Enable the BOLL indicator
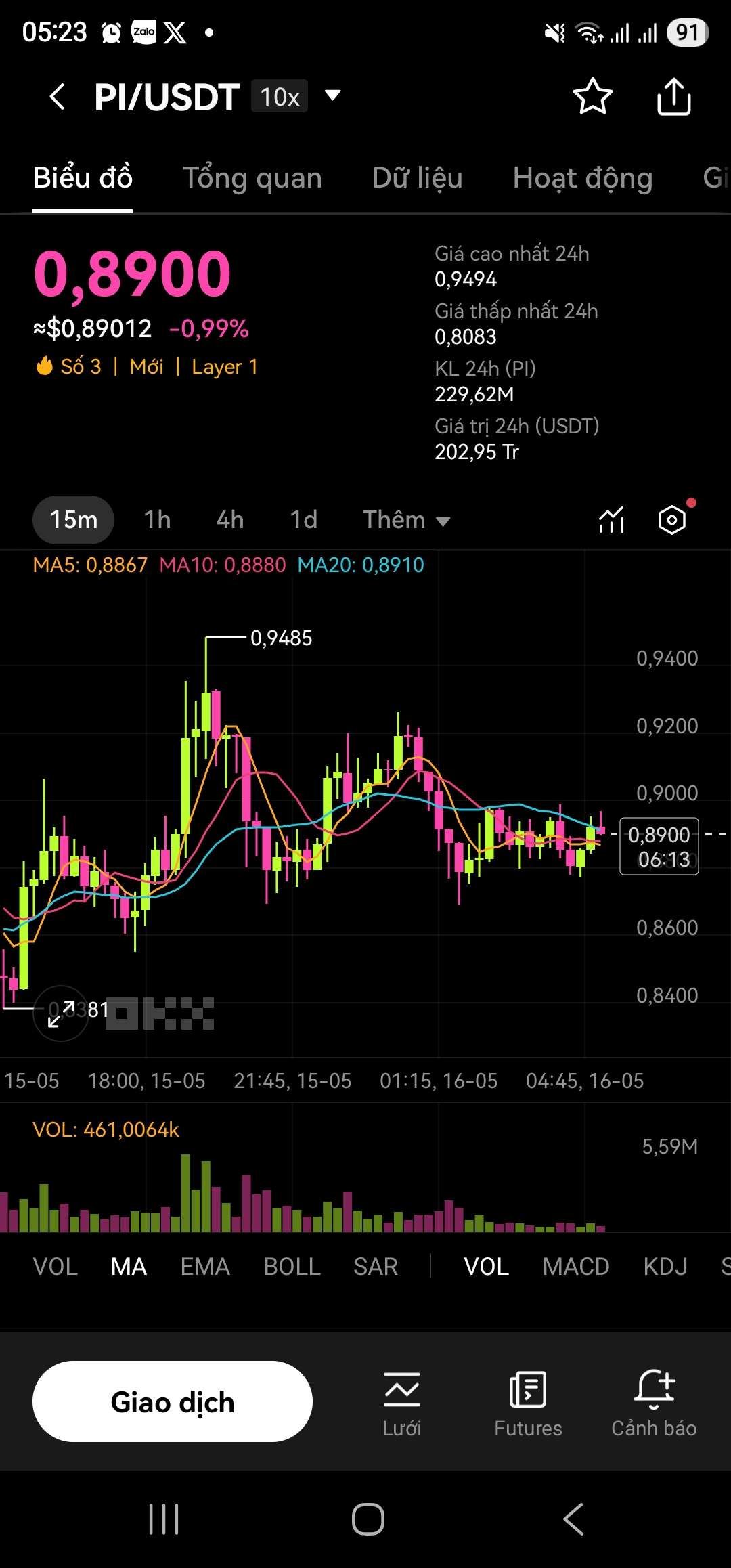Viewport: 731px width, 1568px height. [x=292, y=1266]
